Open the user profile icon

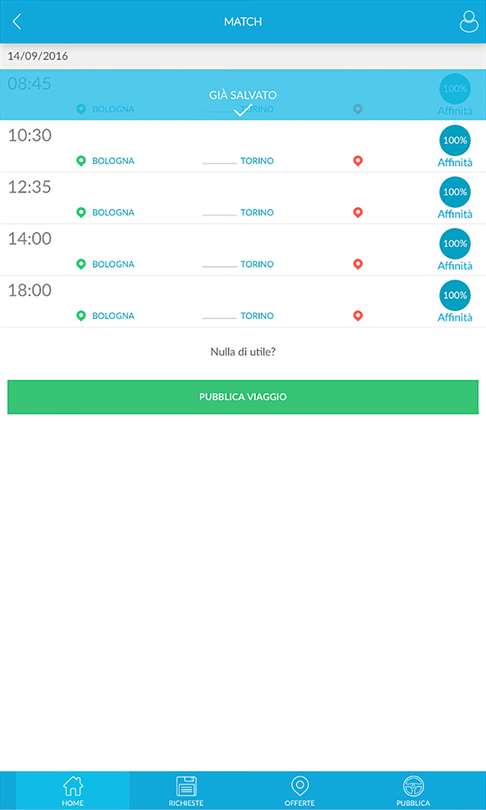point(469,22)
